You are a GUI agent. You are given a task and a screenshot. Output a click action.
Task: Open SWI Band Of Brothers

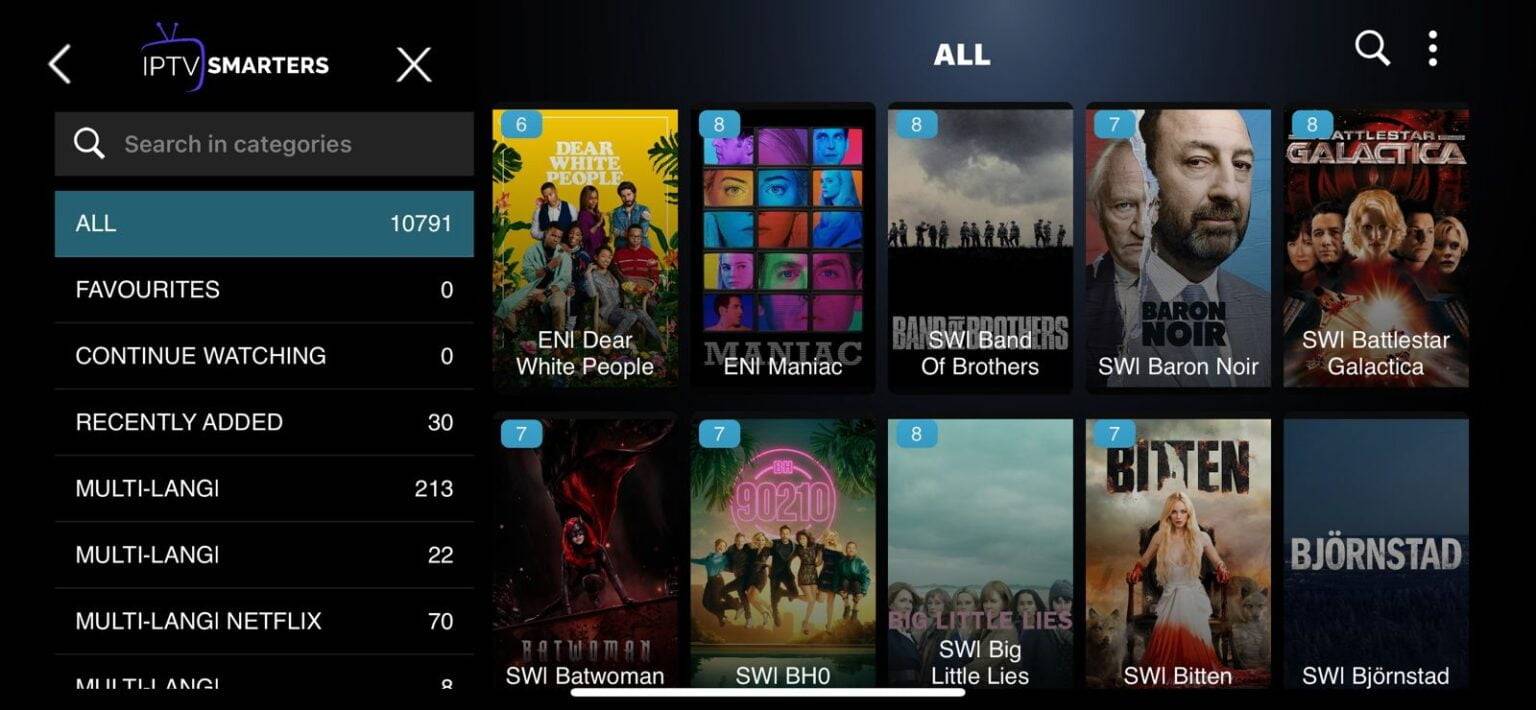coord(980,248)
